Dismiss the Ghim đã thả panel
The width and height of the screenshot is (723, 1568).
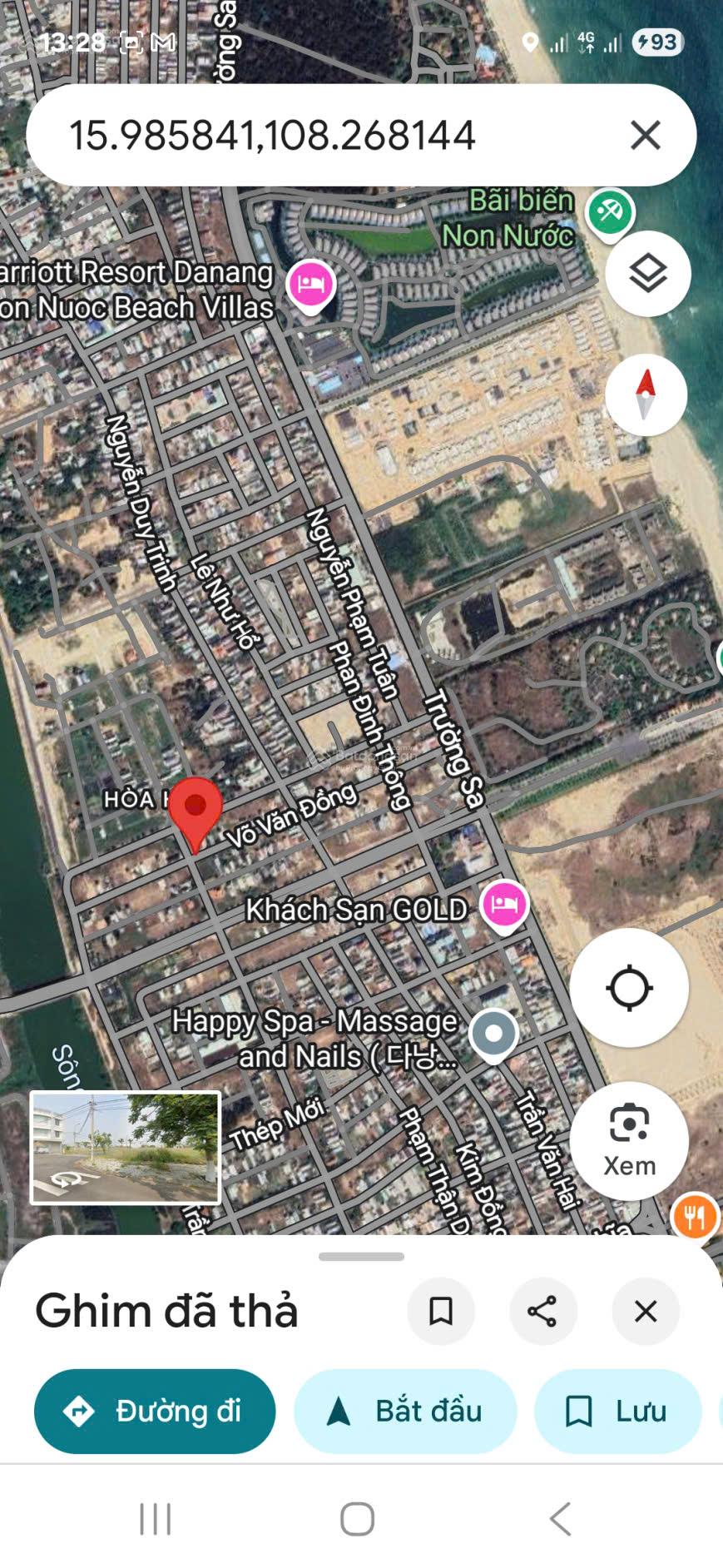(x=646, y=1311)
